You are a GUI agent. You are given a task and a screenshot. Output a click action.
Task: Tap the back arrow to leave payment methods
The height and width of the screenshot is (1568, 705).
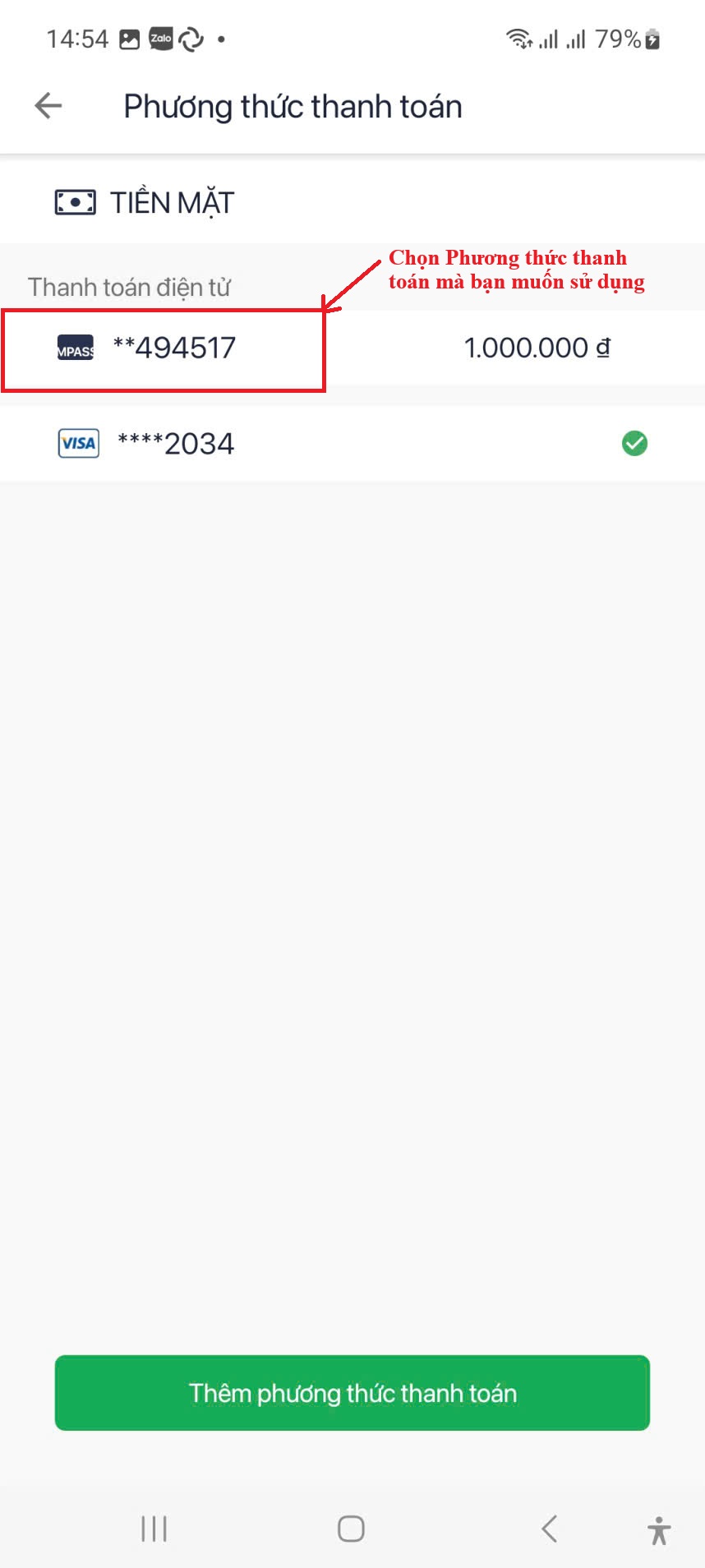(47, 105)
